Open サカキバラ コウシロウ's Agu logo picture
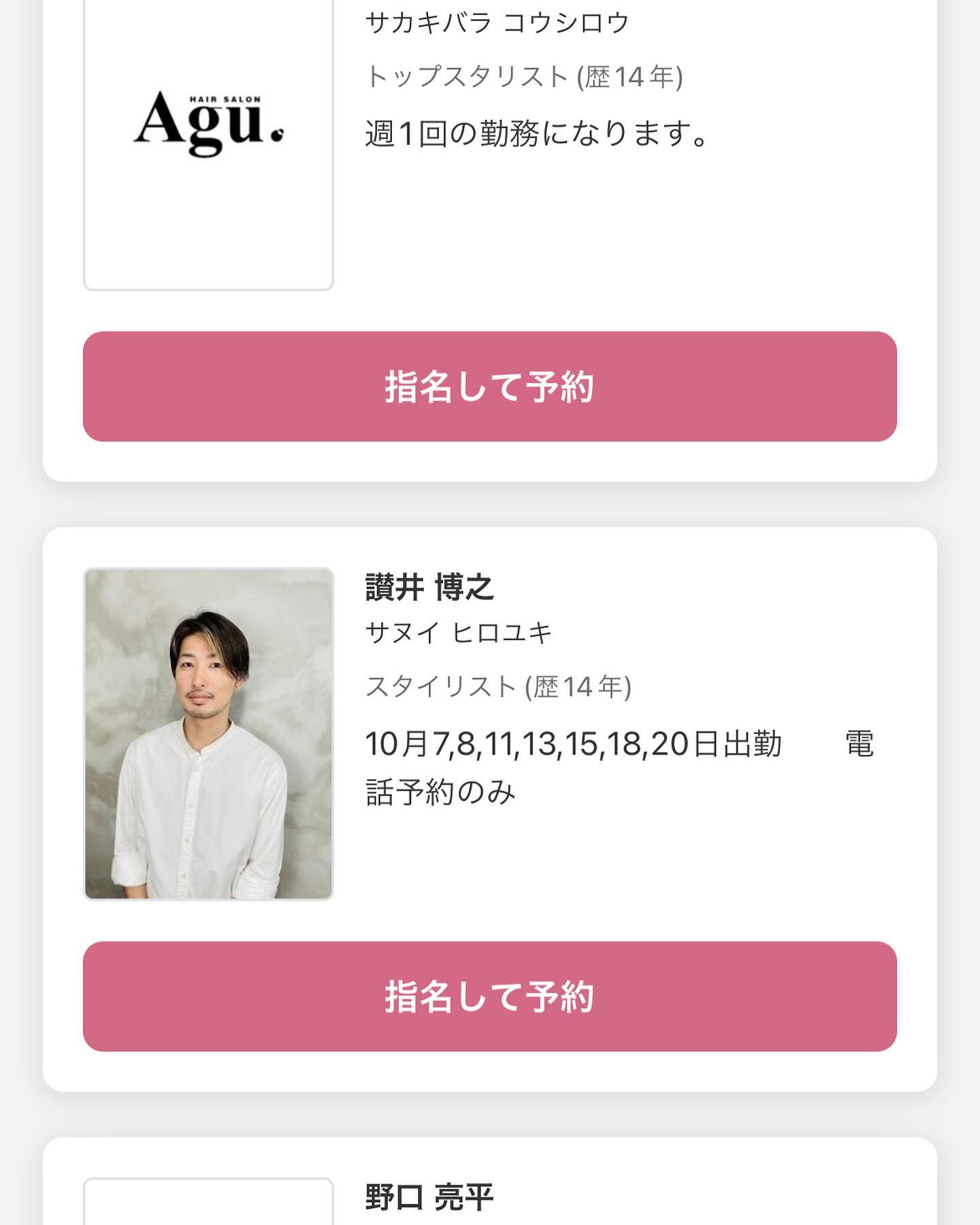The image size is (980, 1225). point(208,136)
